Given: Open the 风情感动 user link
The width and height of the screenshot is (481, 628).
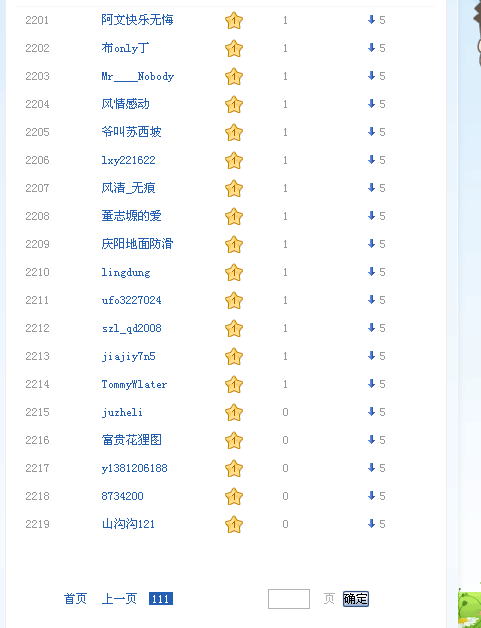Looking at the screenshot, I should point(125,104).
